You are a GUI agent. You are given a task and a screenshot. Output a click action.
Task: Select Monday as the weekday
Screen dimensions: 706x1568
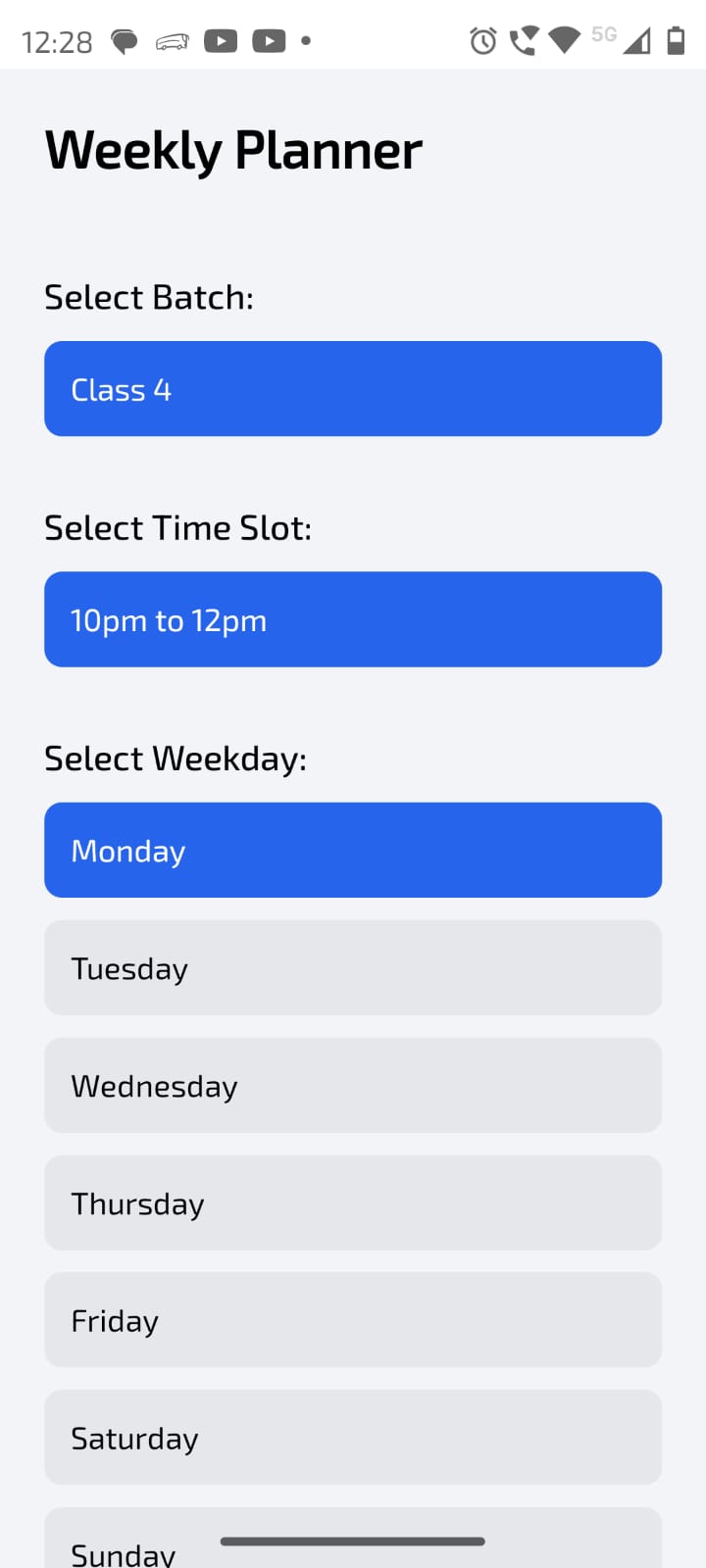[353, 850]
